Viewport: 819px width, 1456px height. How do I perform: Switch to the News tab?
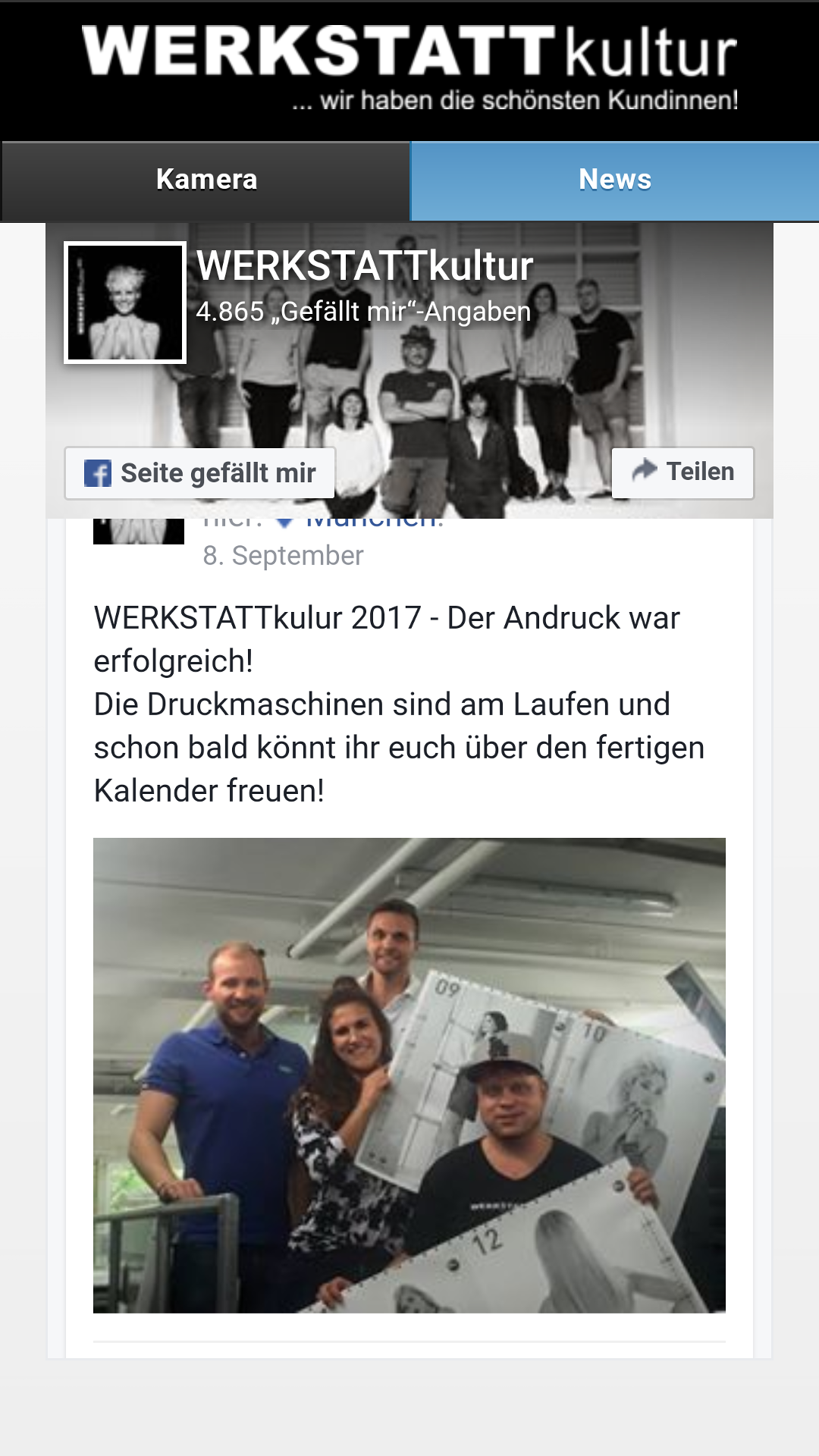pyautogui.click(x=614, y=180)
